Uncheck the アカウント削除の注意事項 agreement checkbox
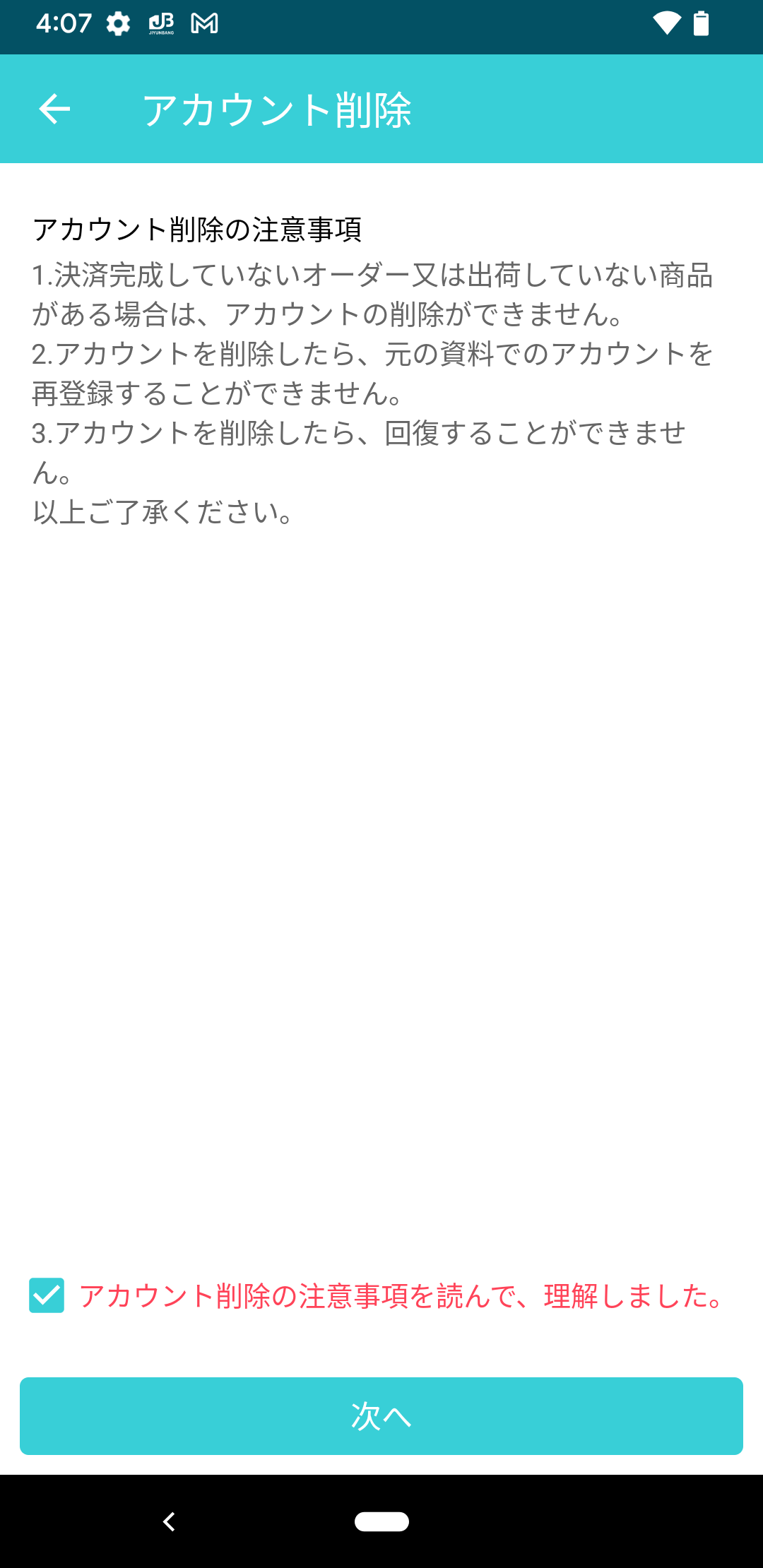 point(47,1295)
